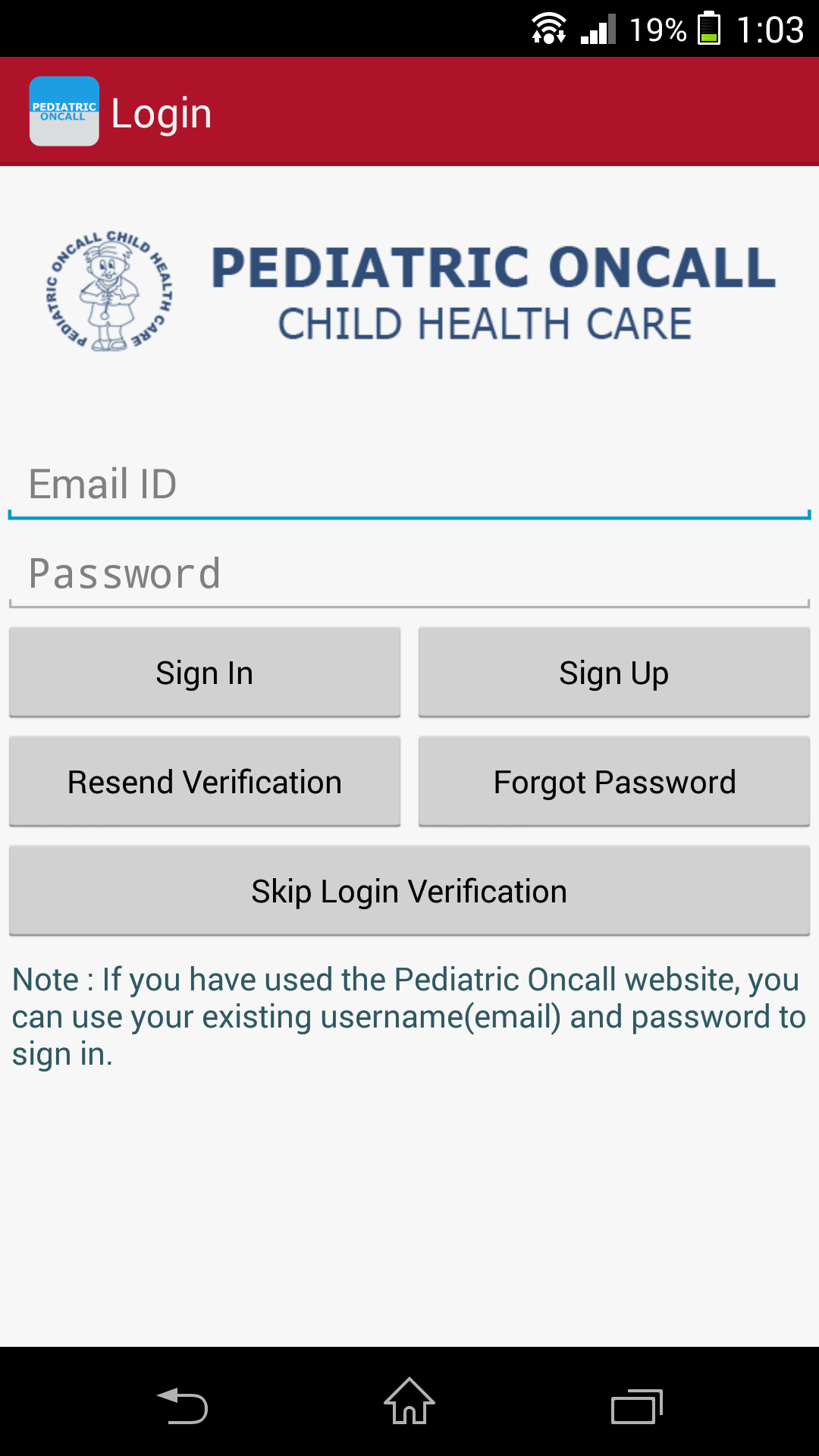The image size is (819, 1456).
Task: Tap the battery icon showing 19 percent
Action: point(711,30)
